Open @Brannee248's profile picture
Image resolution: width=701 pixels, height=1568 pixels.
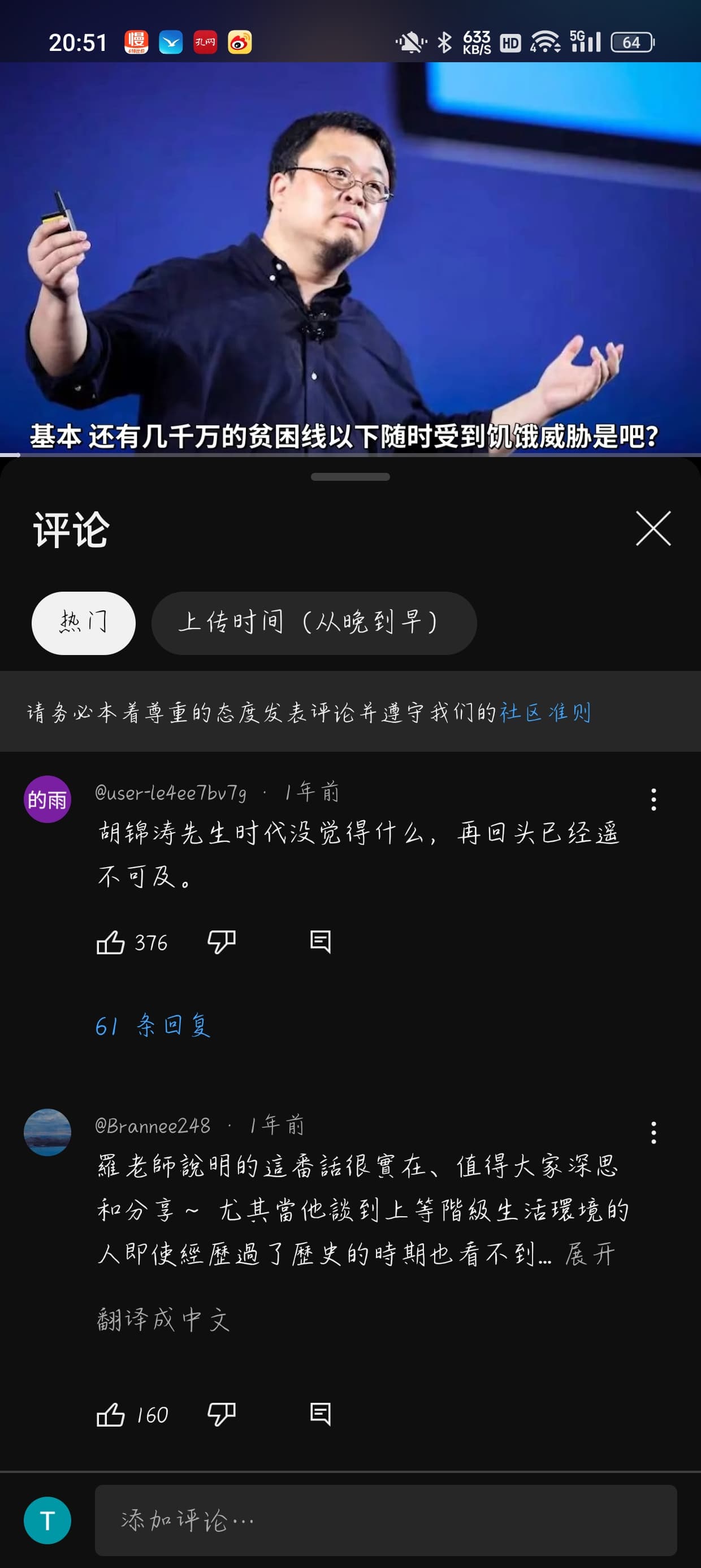click(47, 1132)
